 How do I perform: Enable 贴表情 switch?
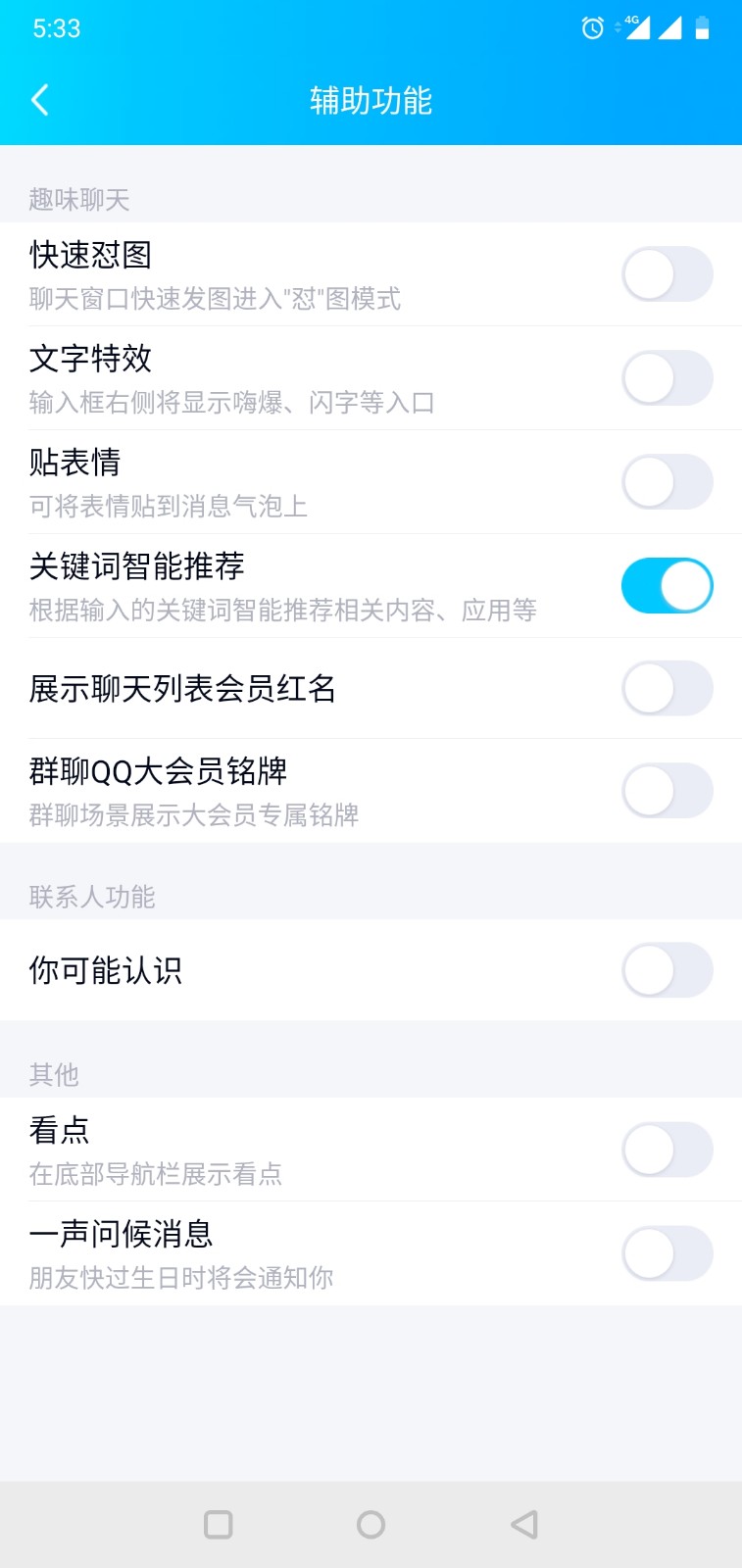coord(668,482)
